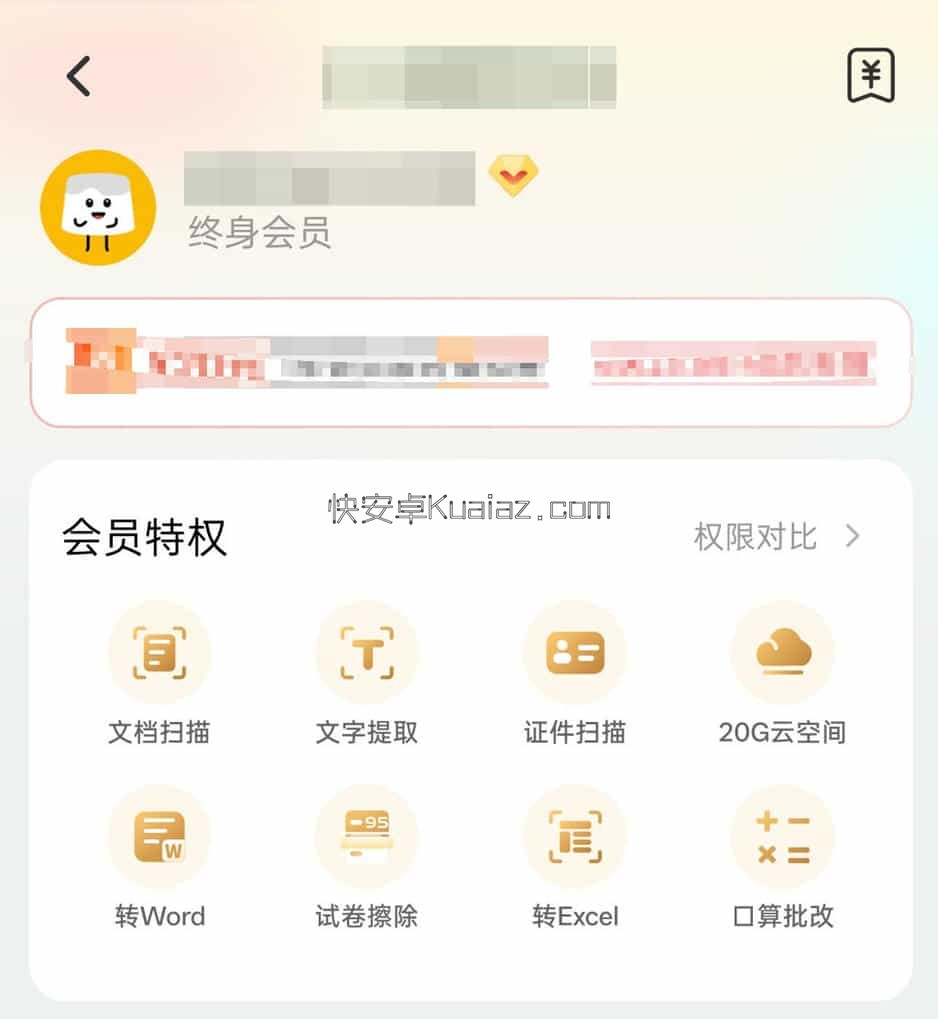Tap the 文档扫描 label text
Viewport: 938px width, 1019px height.
click(160, 732)
